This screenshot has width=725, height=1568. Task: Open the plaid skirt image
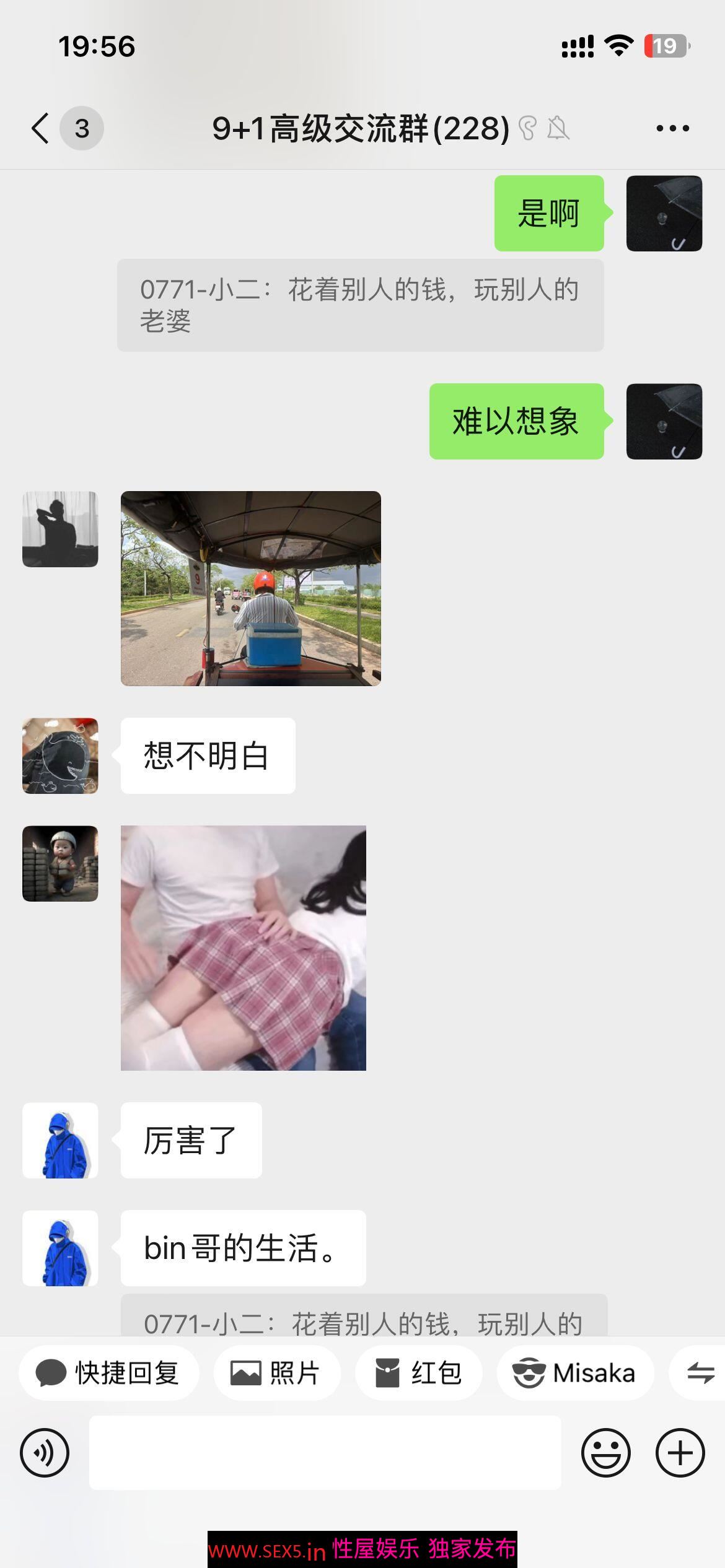pyautogui.click(x=243, y=947)
